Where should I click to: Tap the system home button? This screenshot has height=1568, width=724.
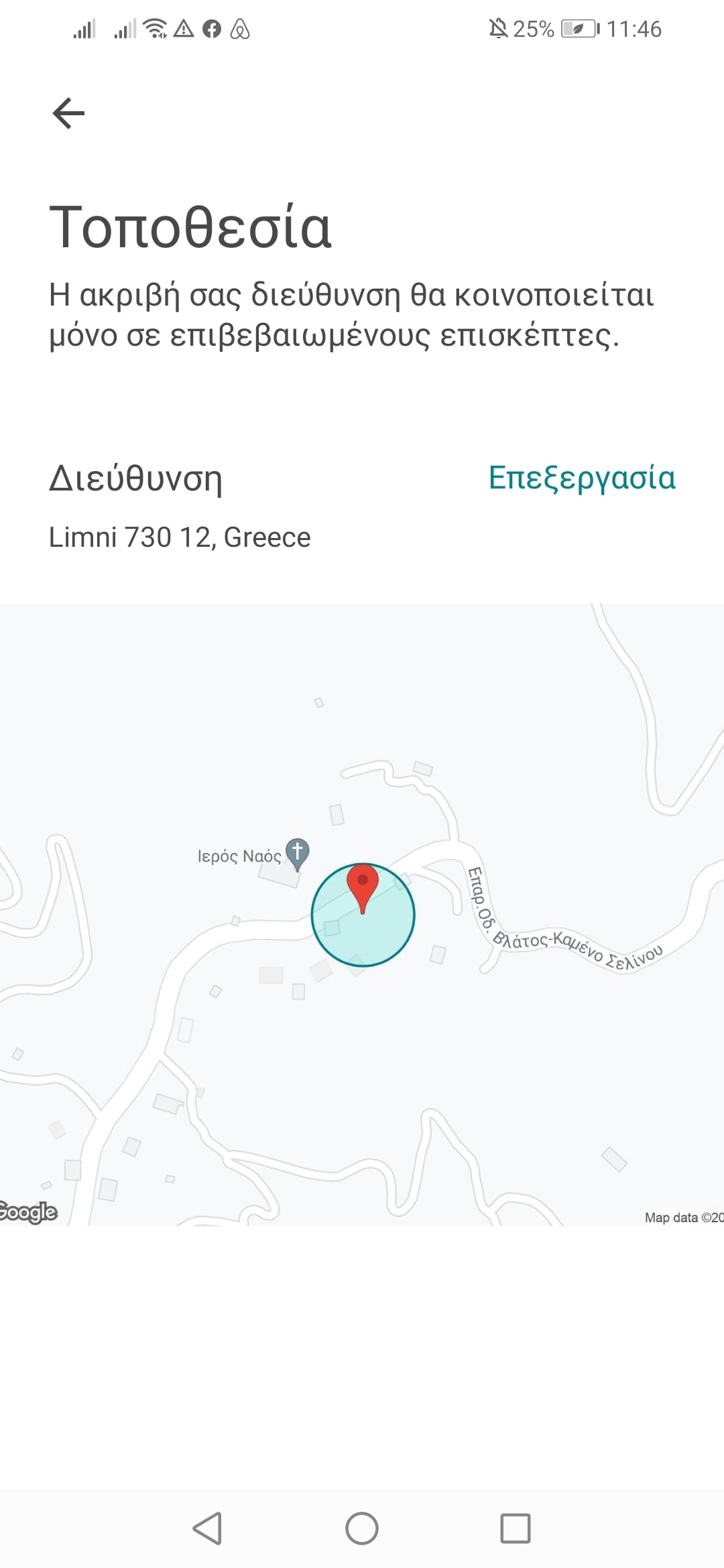(362, 1528)
